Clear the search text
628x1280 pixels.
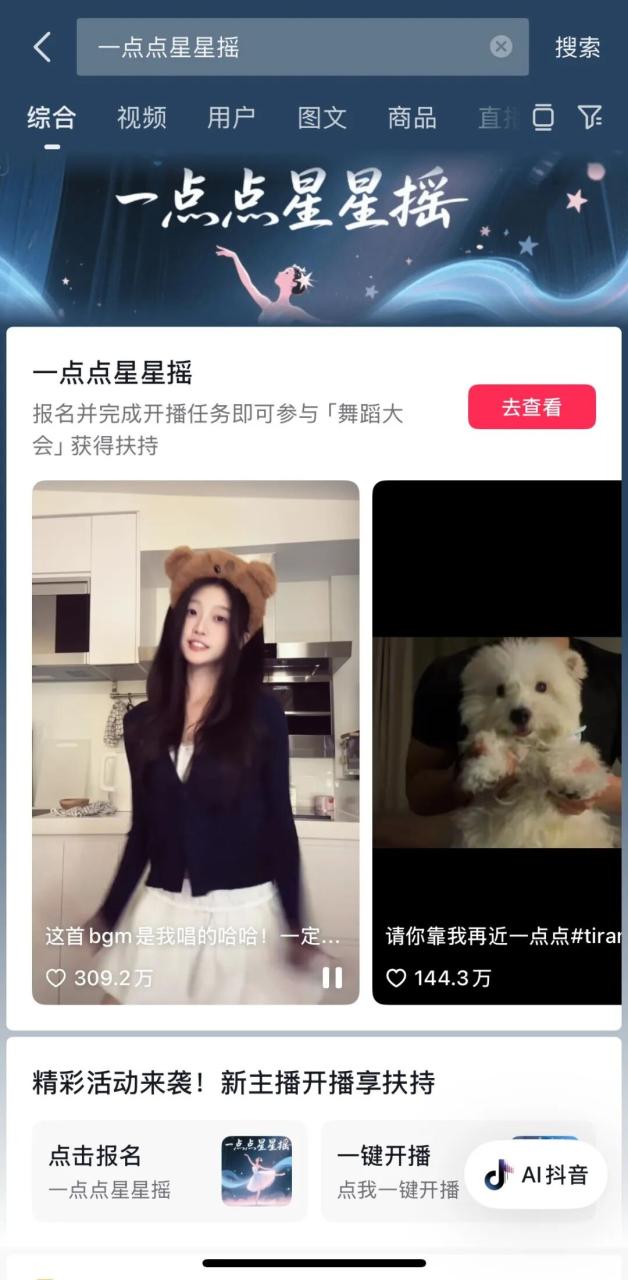(501, 47)
